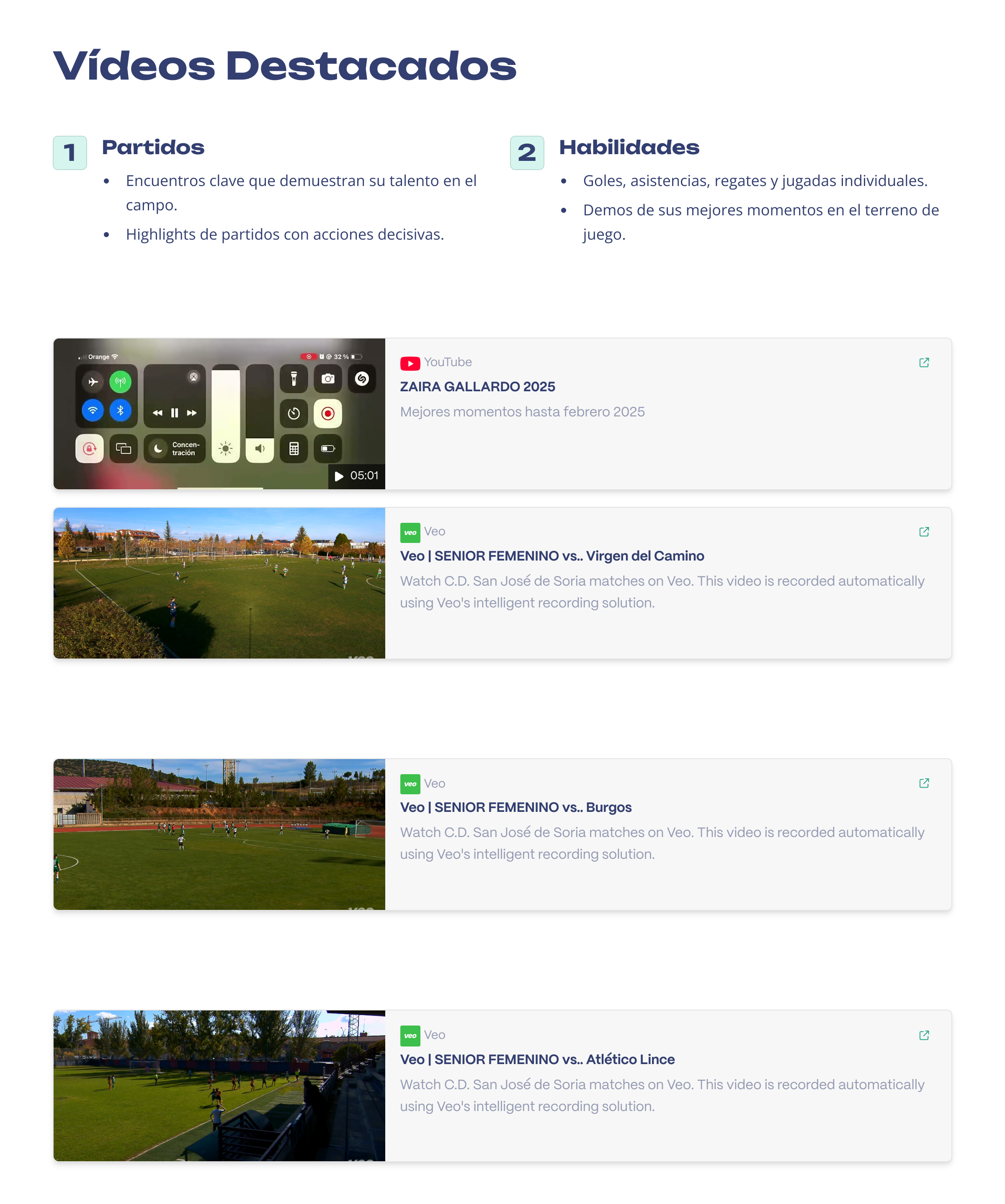Image resolution: width=1005 pixels, height=1204 pixels.
Task: Open the Atlético Lince match thumbnail
Action: point(219,1086)
